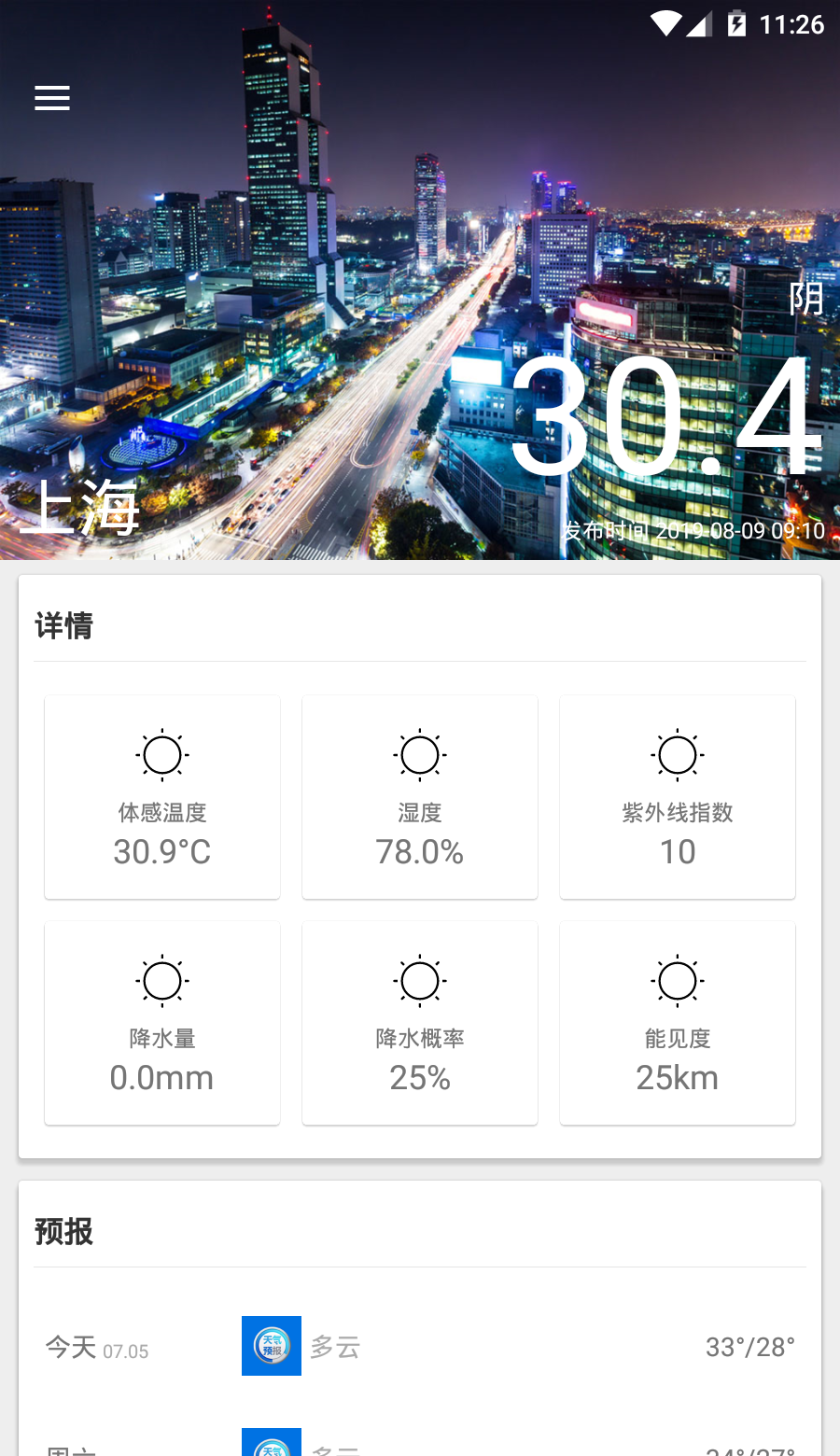Click the icon above 紫外线指数
The width and height of the screenshot is (840, 1456).
(677, 754)
